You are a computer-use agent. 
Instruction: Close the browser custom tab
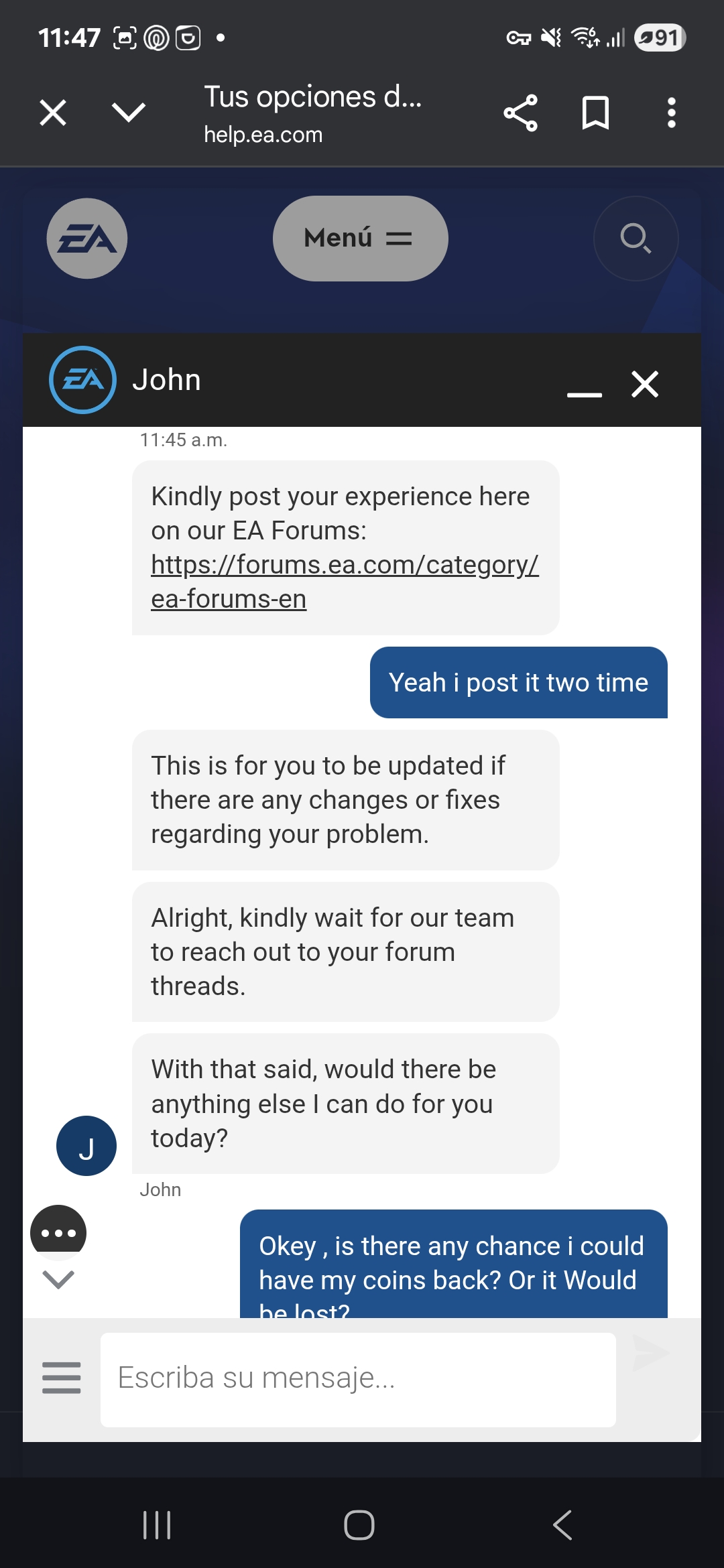pyautogui.click(x=53, y=113)
